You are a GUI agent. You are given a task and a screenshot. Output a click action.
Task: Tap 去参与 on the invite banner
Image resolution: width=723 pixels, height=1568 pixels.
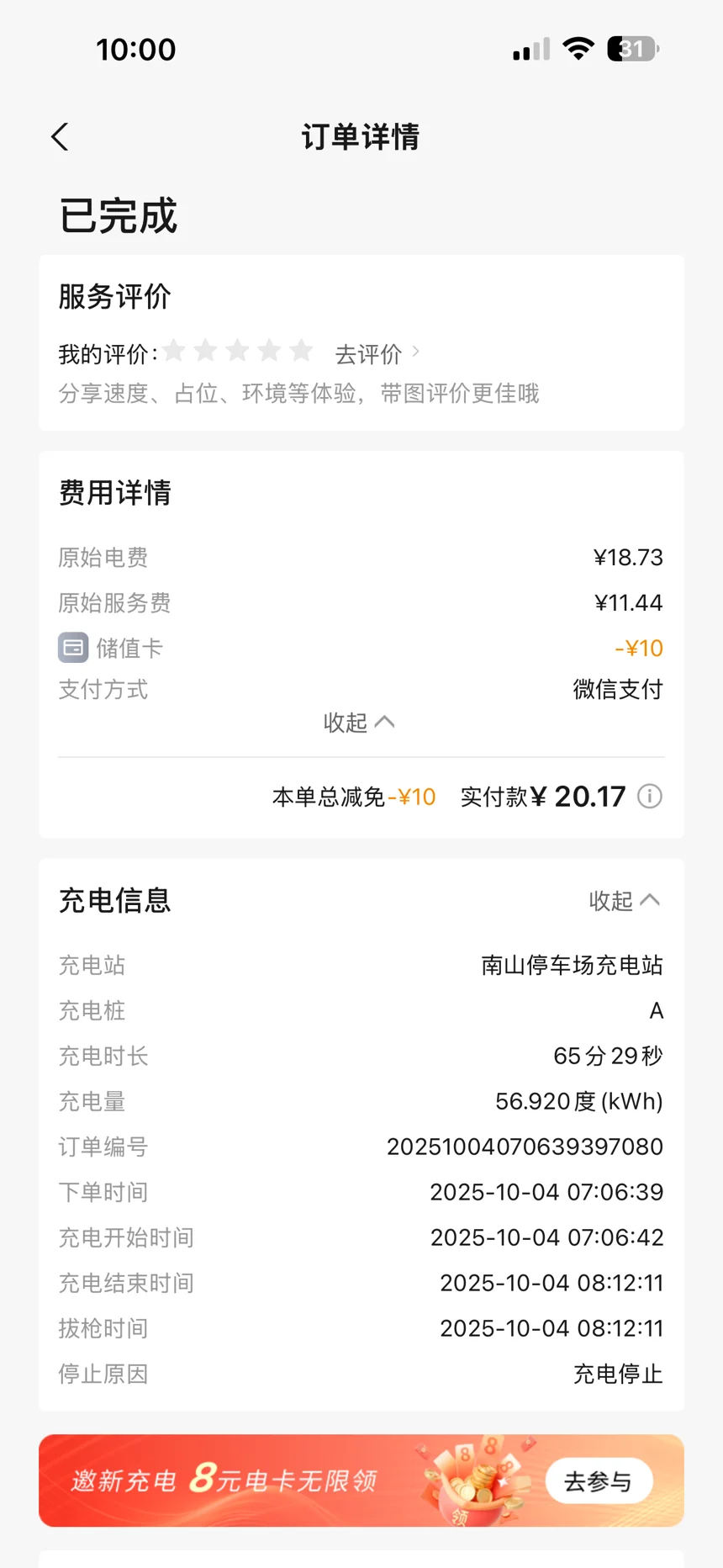(x=598, y=1481)
